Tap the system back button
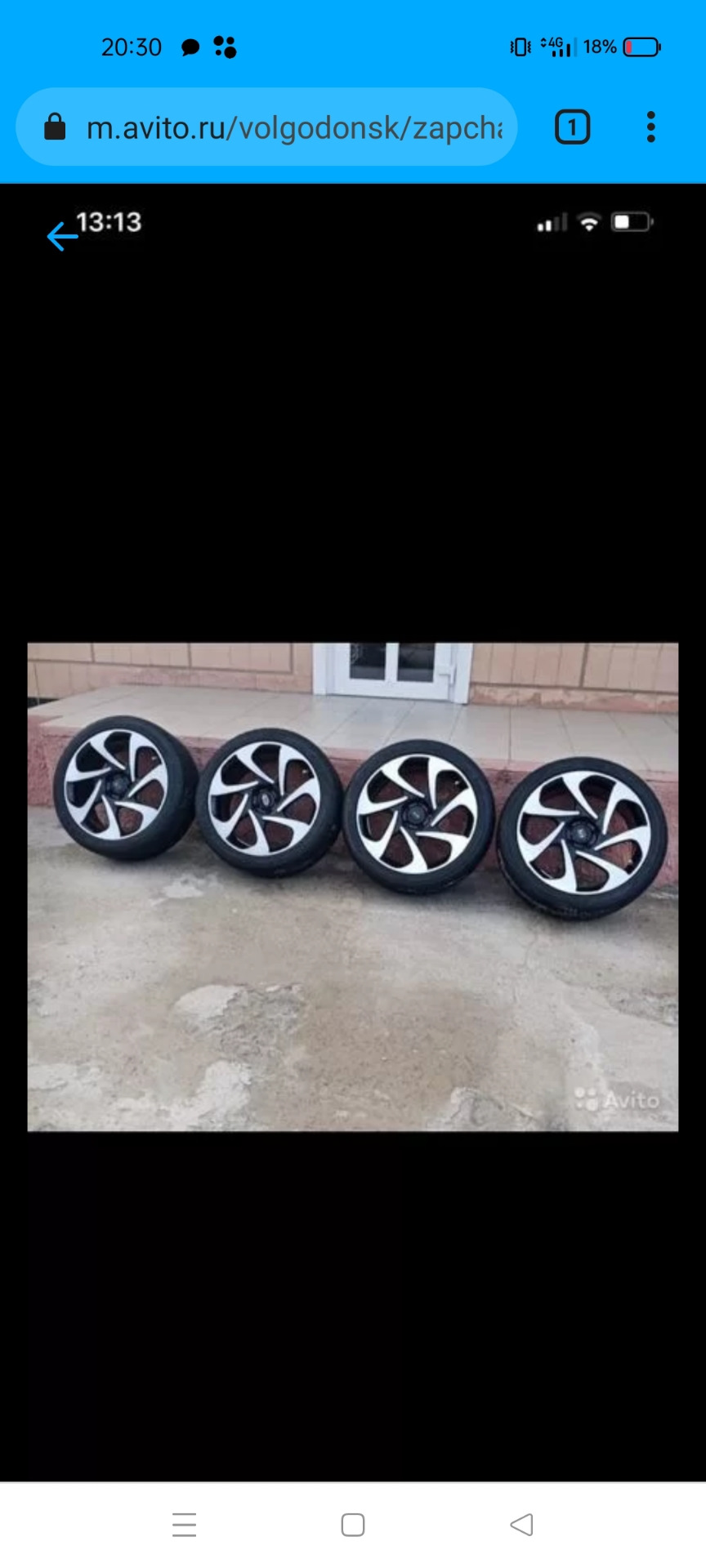Screen dimensions: 706x1568 [521, 1525]
